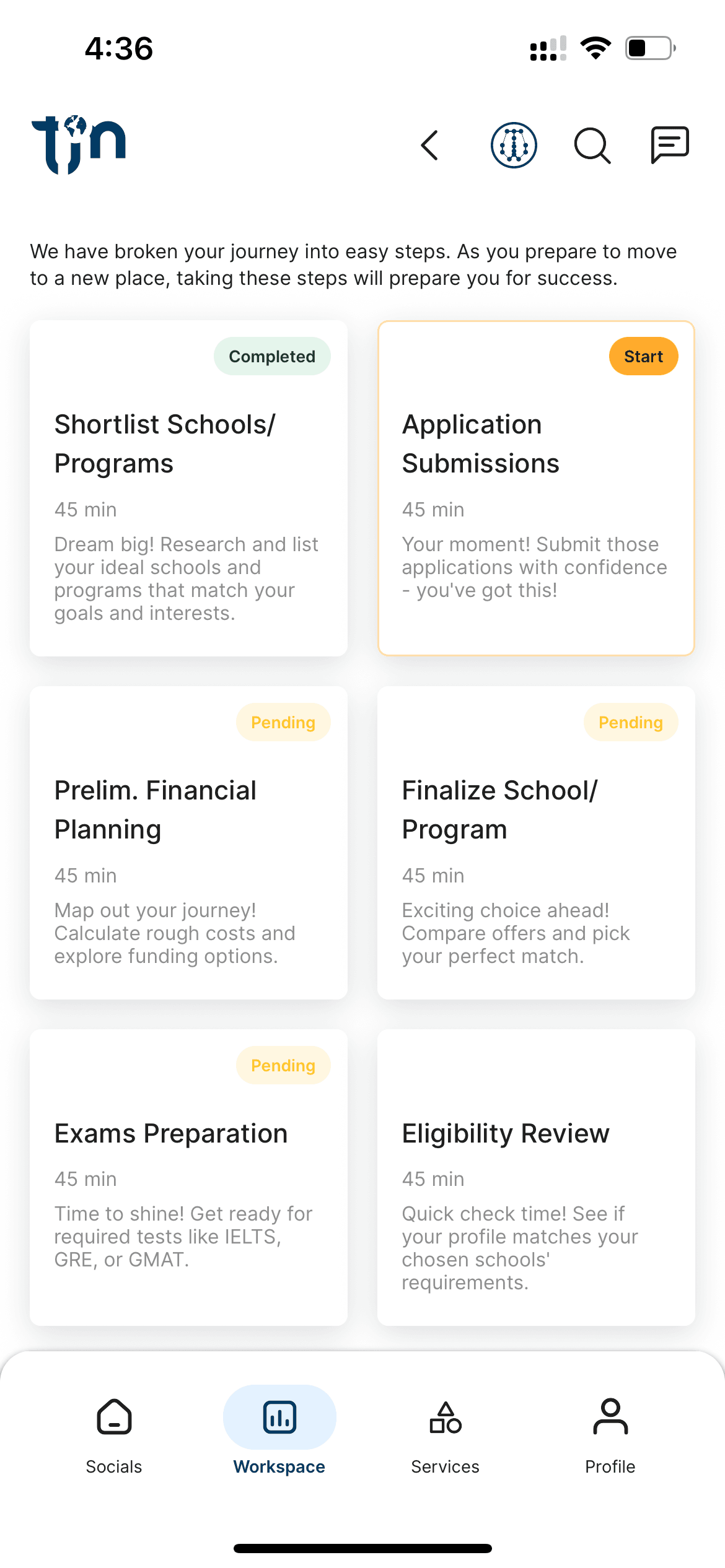Image resolution: width=725 pixels, height=1568 pixels.
Task: Tap the Pending badge on Exams Preparation
Action: [x=283, y=1065]
